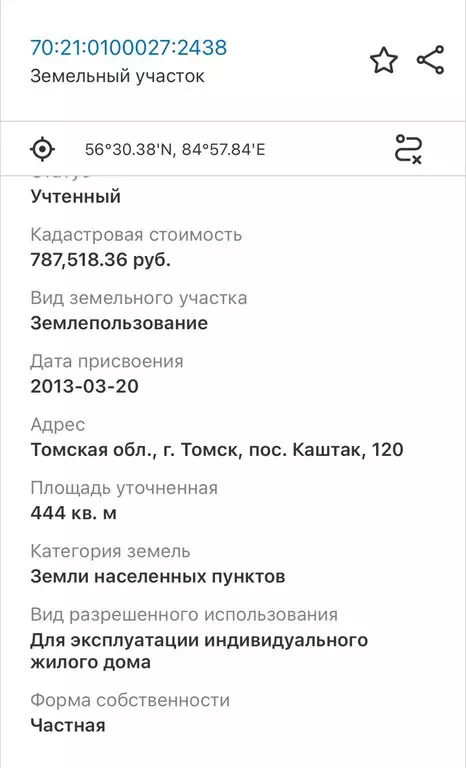Center the map on the plot coordinates

[43, 148]
